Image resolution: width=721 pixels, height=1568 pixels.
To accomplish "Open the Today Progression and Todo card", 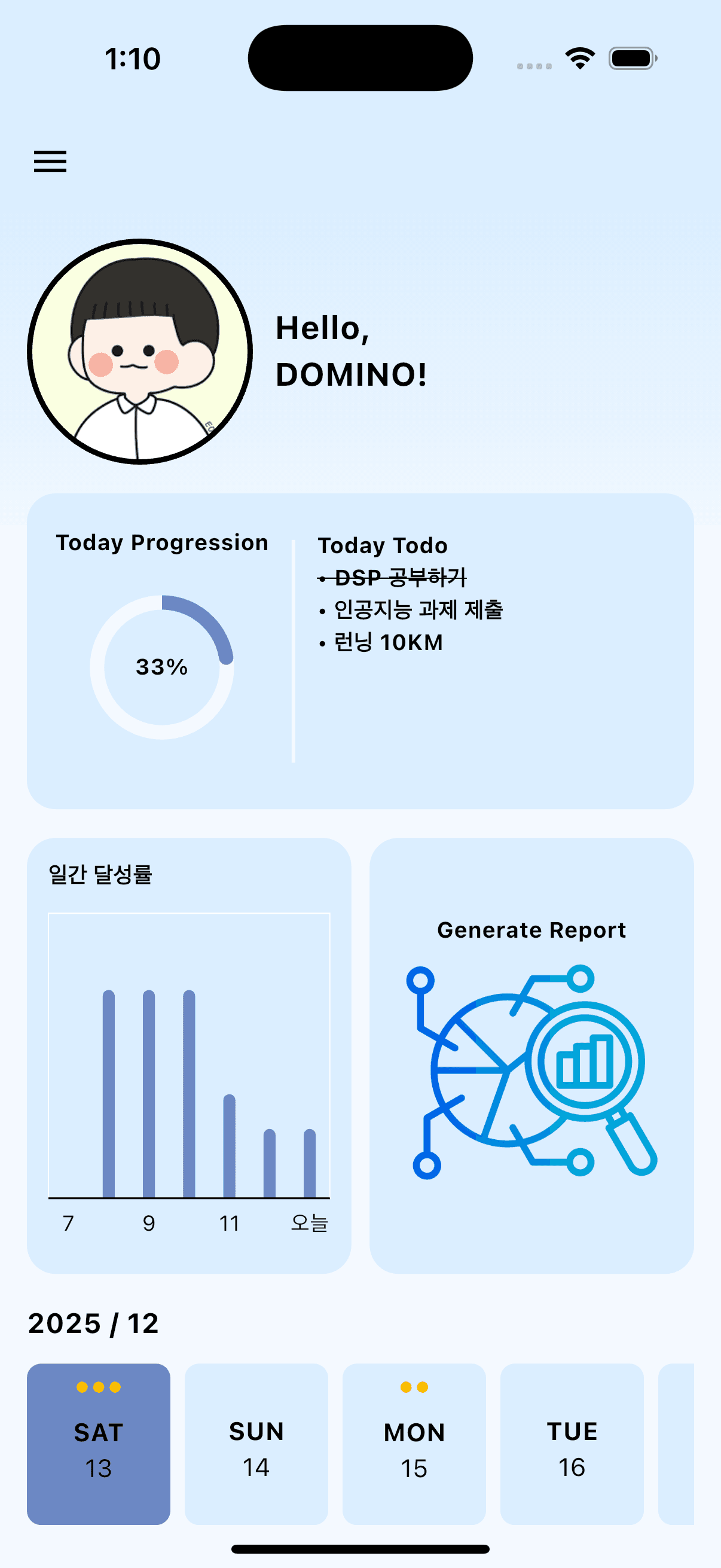I will tap(360, 650).
